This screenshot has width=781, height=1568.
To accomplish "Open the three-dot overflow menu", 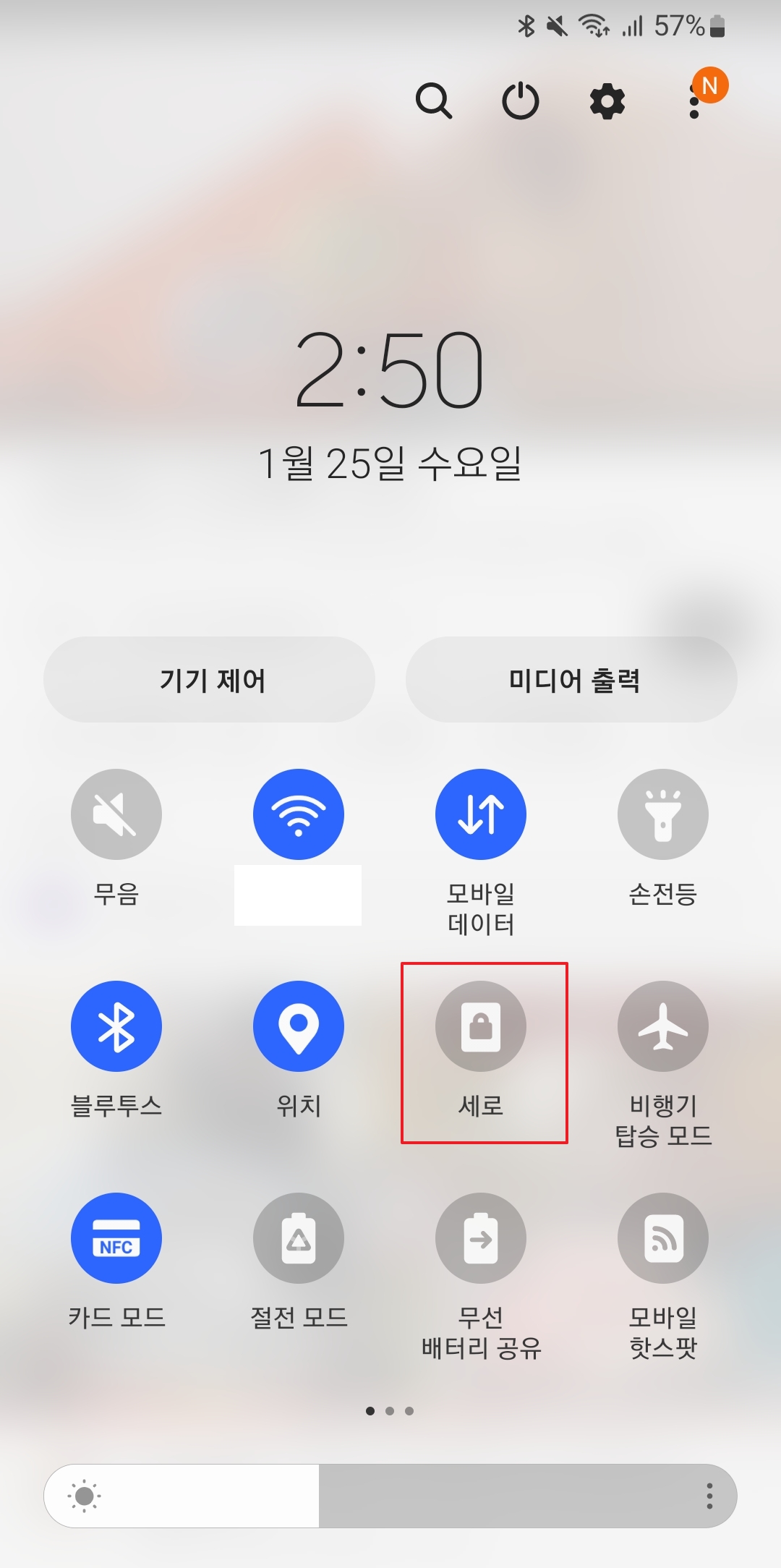I will [695, 105].
